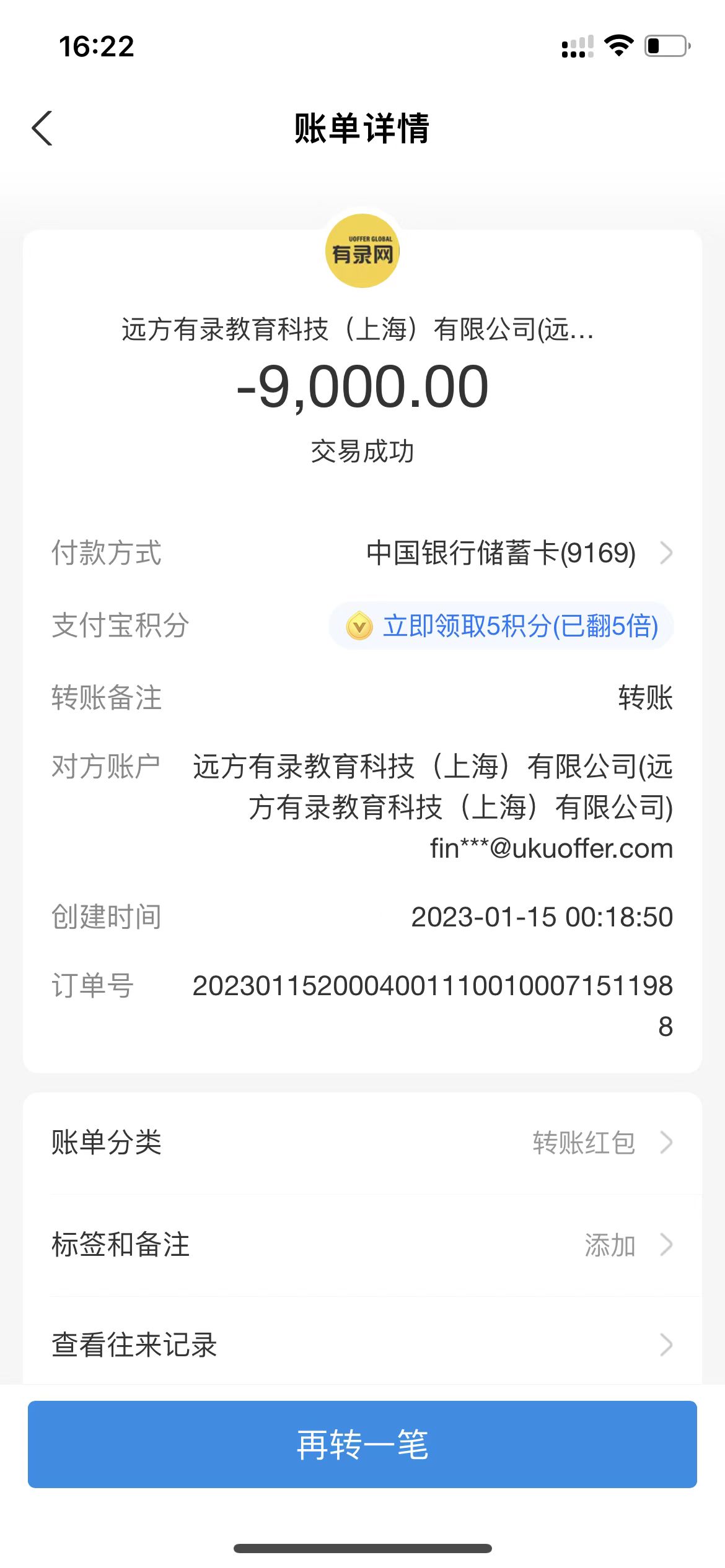This screenshot has width=725, height=1568.
Task: Open the 账单分类 category row
Action: [362, 1143]
